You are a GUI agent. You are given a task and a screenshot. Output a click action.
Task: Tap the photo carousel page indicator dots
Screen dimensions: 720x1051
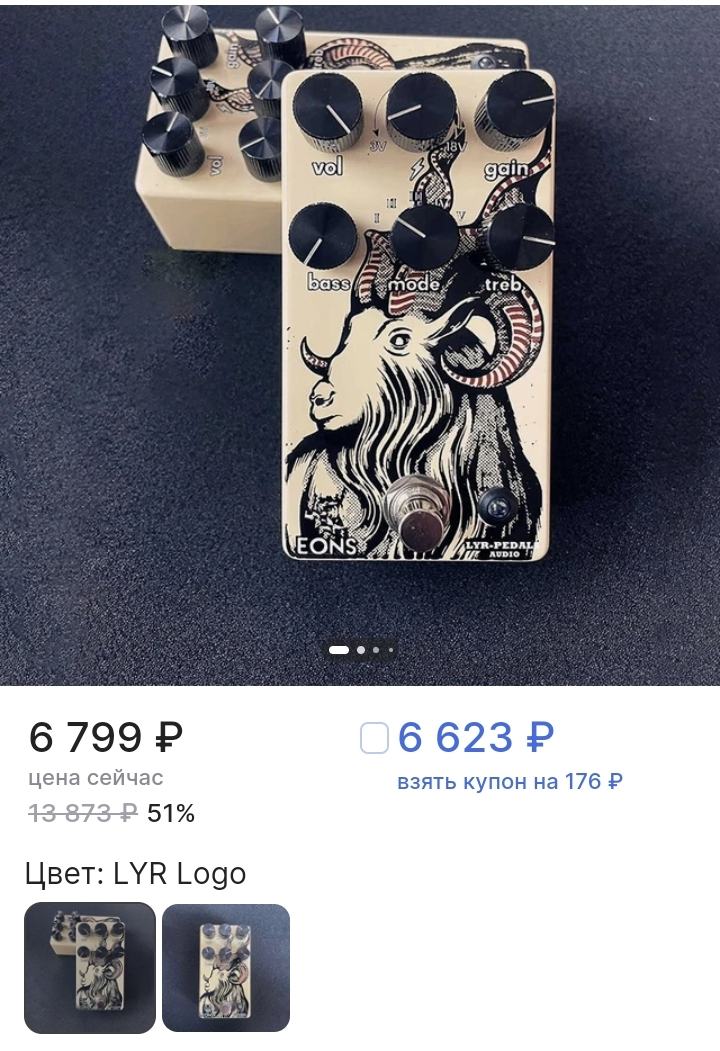[361, 650]
